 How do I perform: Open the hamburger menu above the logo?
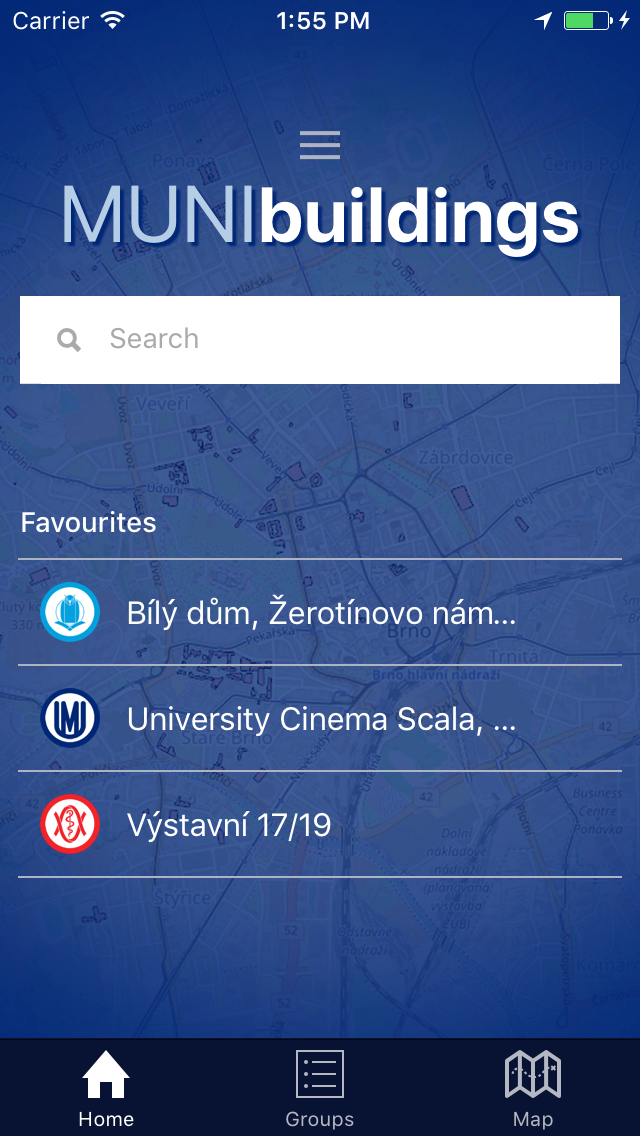tap(320, 145)
